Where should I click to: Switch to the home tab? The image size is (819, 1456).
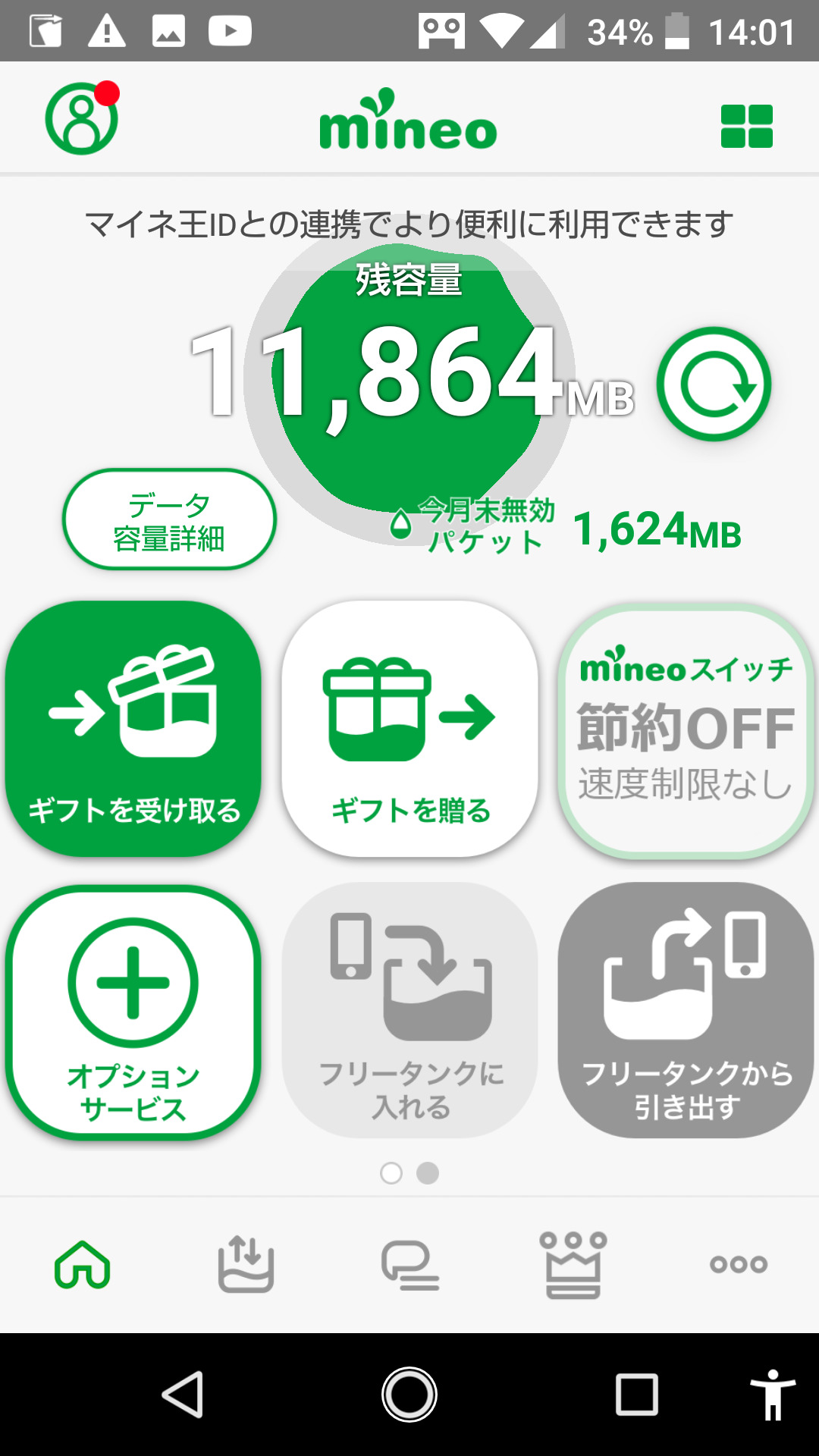[82, 1264]
